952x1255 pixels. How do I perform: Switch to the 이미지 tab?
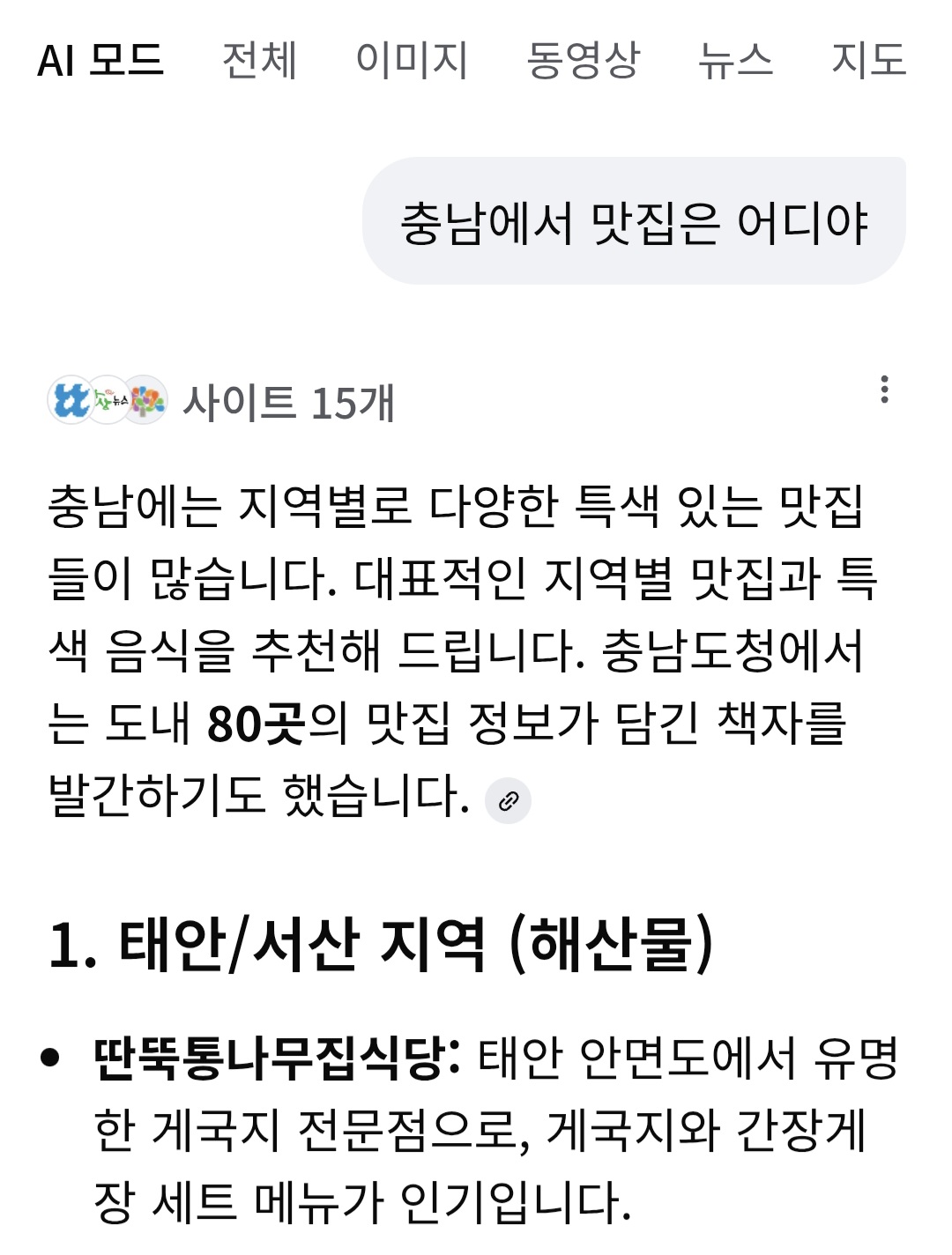[412, 61]
